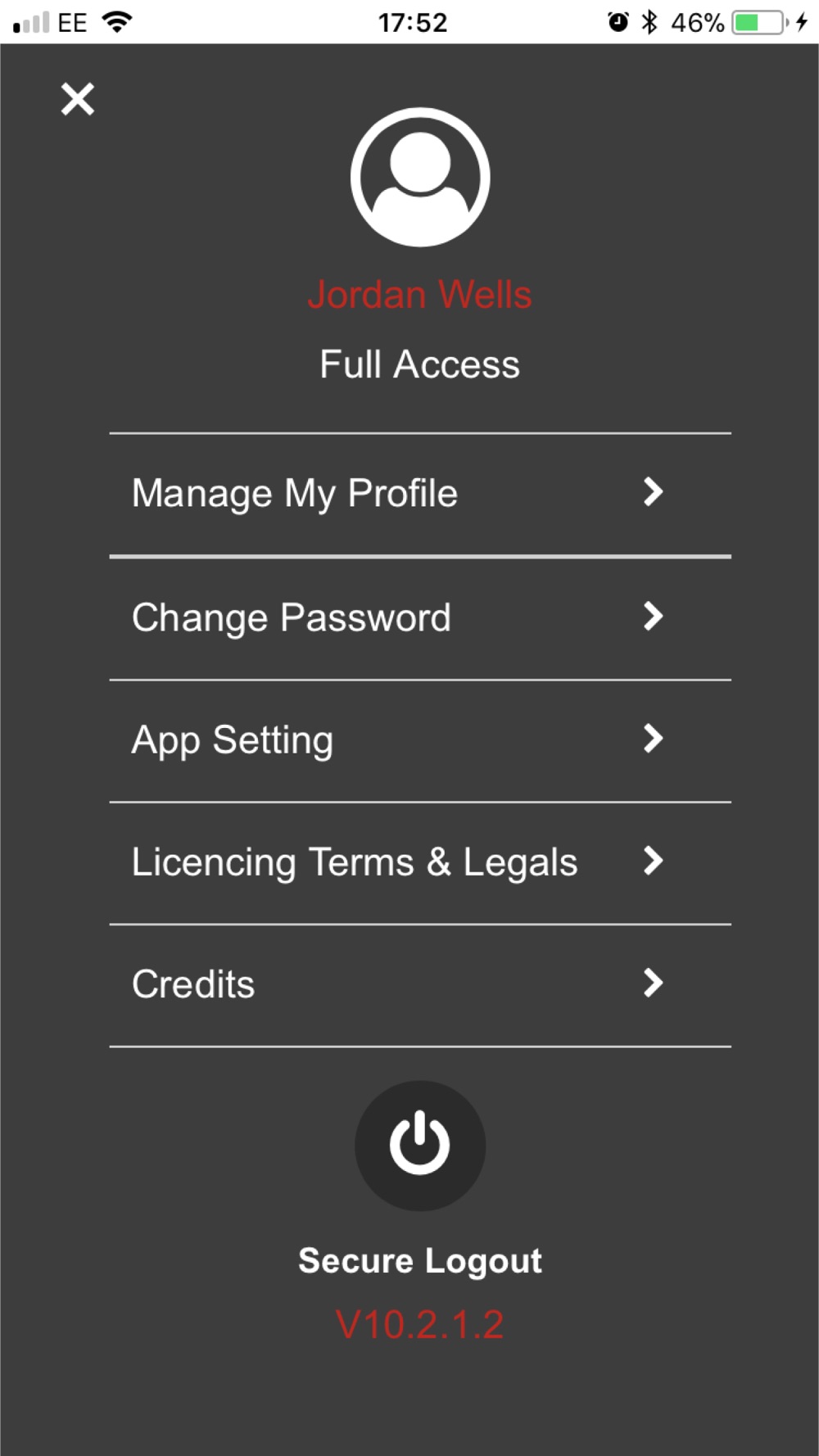Tap the Secure Logout power button
This screenshot has height=1456, width=819.
(x=420, y=1145)
